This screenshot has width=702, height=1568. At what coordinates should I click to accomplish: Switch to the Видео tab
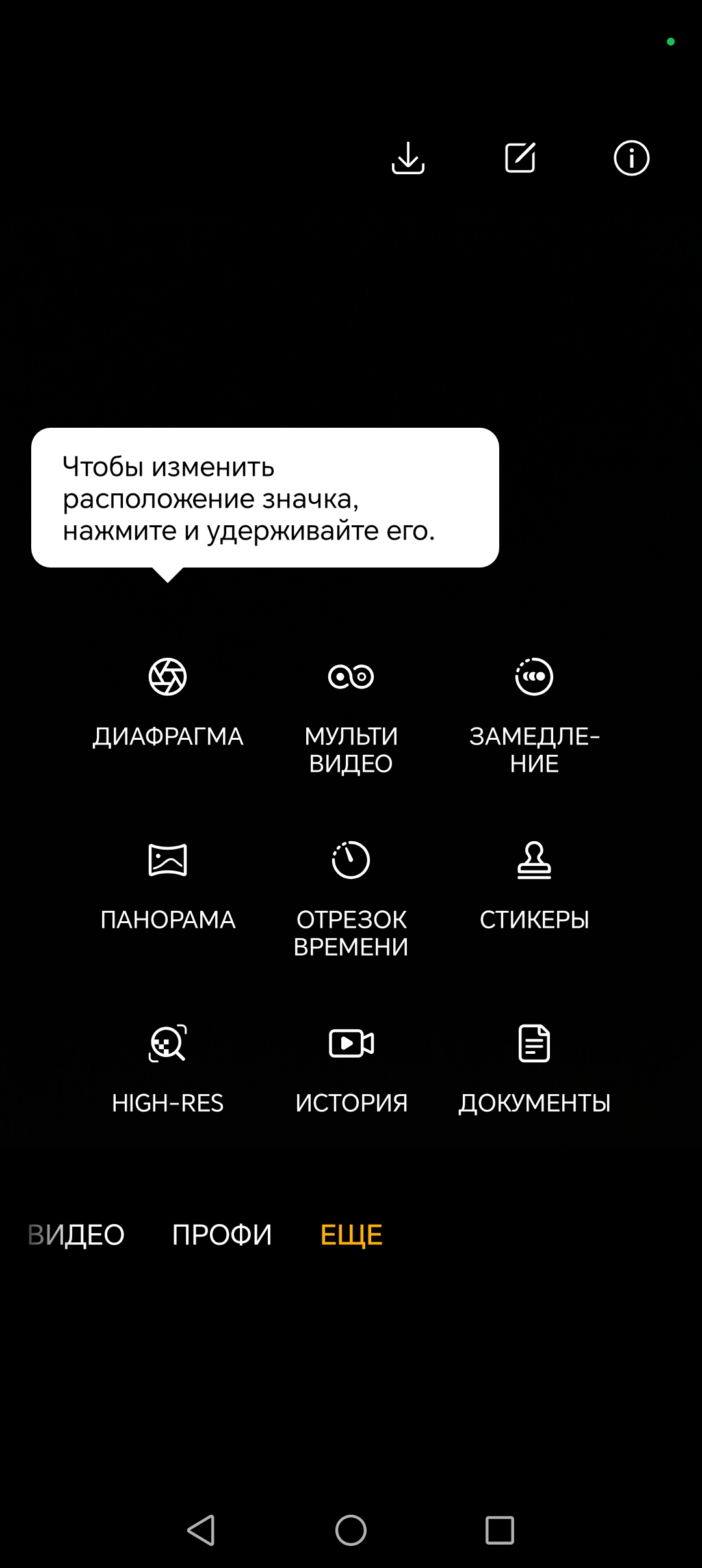click(x=77, y=1235)
